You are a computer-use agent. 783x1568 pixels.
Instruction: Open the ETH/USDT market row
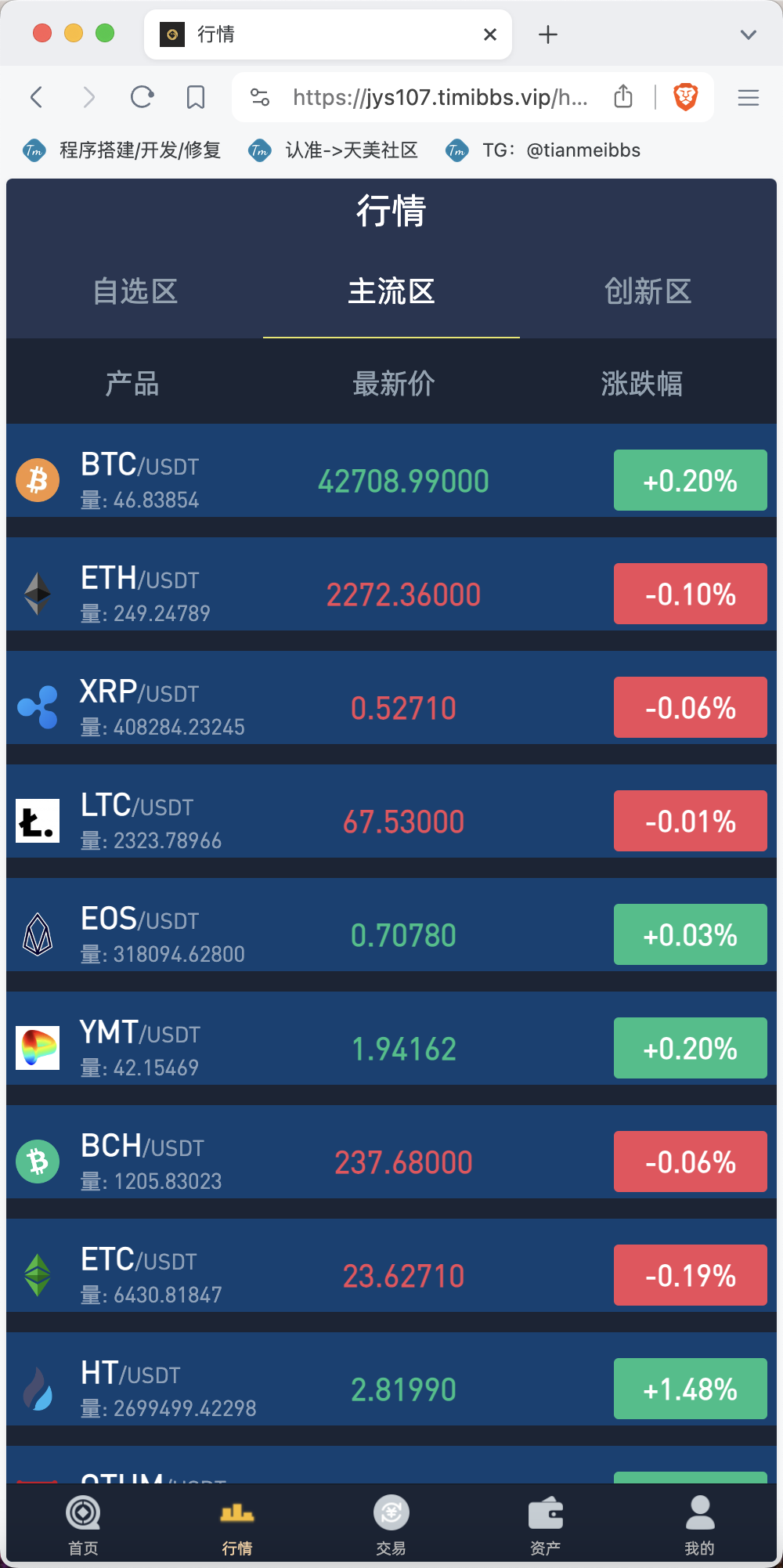tap(391, 594)
